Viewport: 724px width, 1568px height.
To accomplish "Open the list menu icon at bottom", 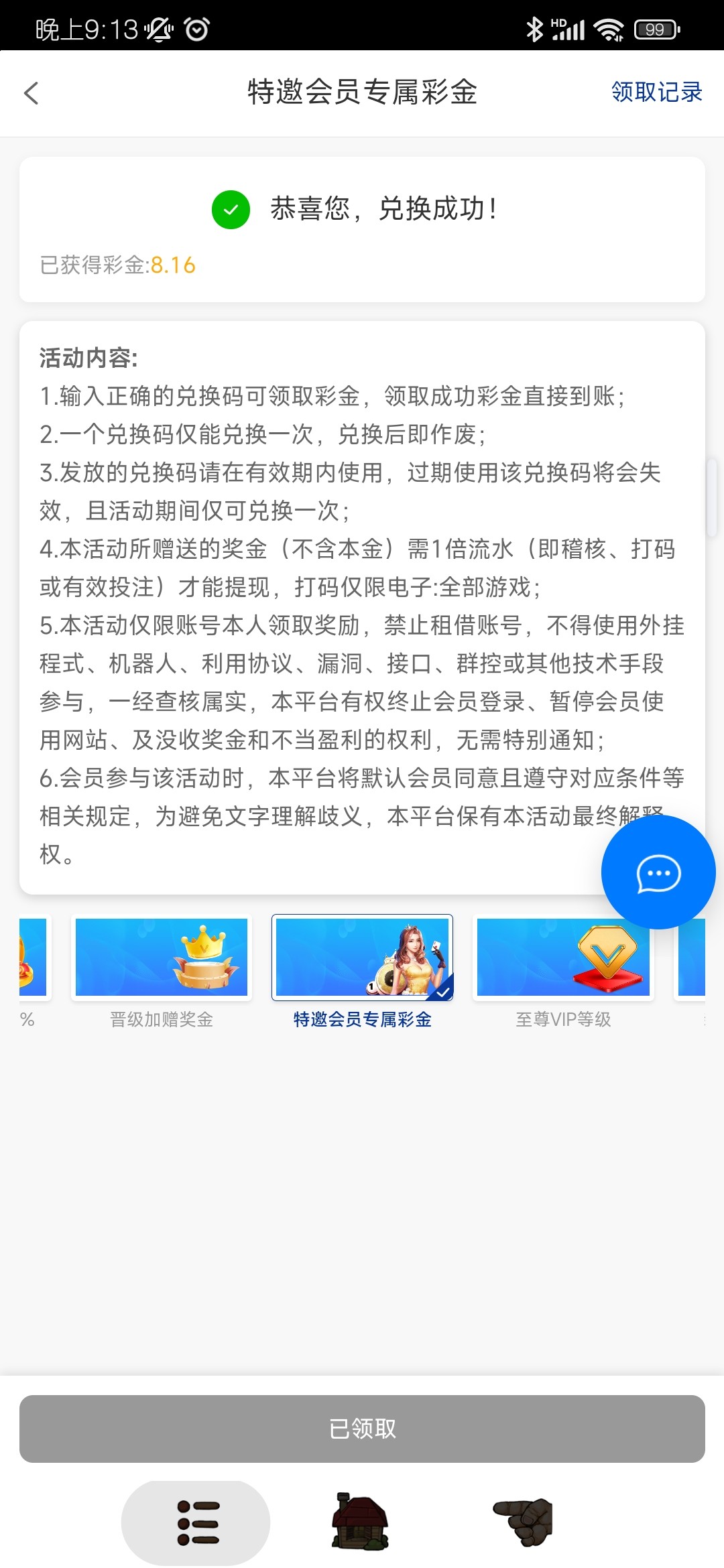I will click(196, 1522).
